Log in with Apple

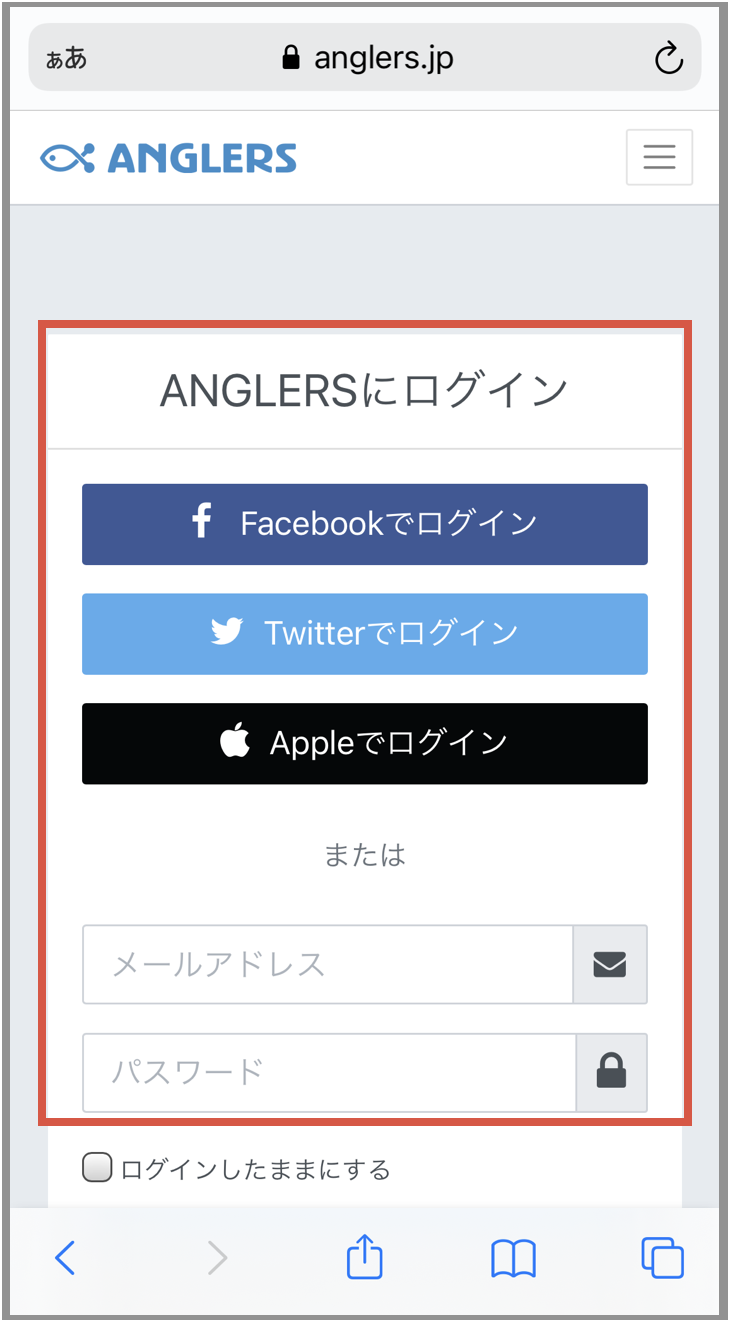[x=364, y=743]
